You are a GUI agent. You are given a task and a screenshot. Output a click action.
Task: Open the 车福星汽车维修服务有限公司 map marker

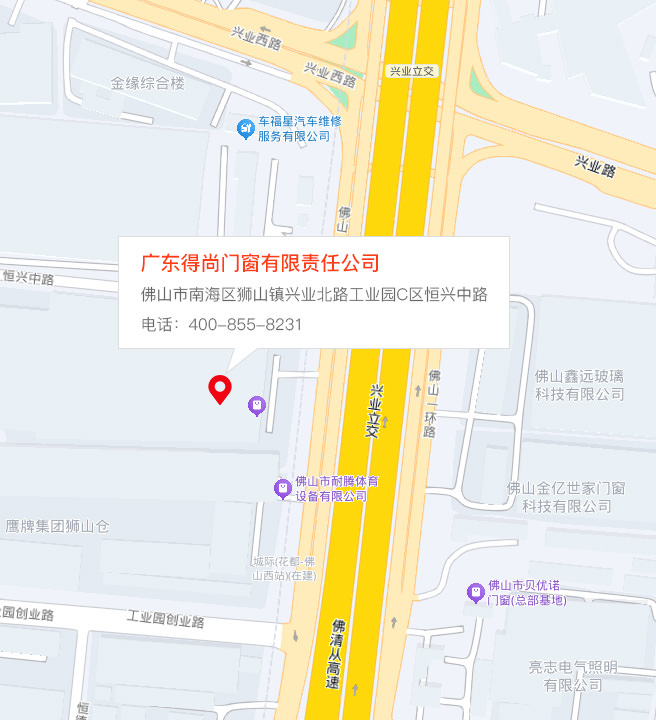245,128
